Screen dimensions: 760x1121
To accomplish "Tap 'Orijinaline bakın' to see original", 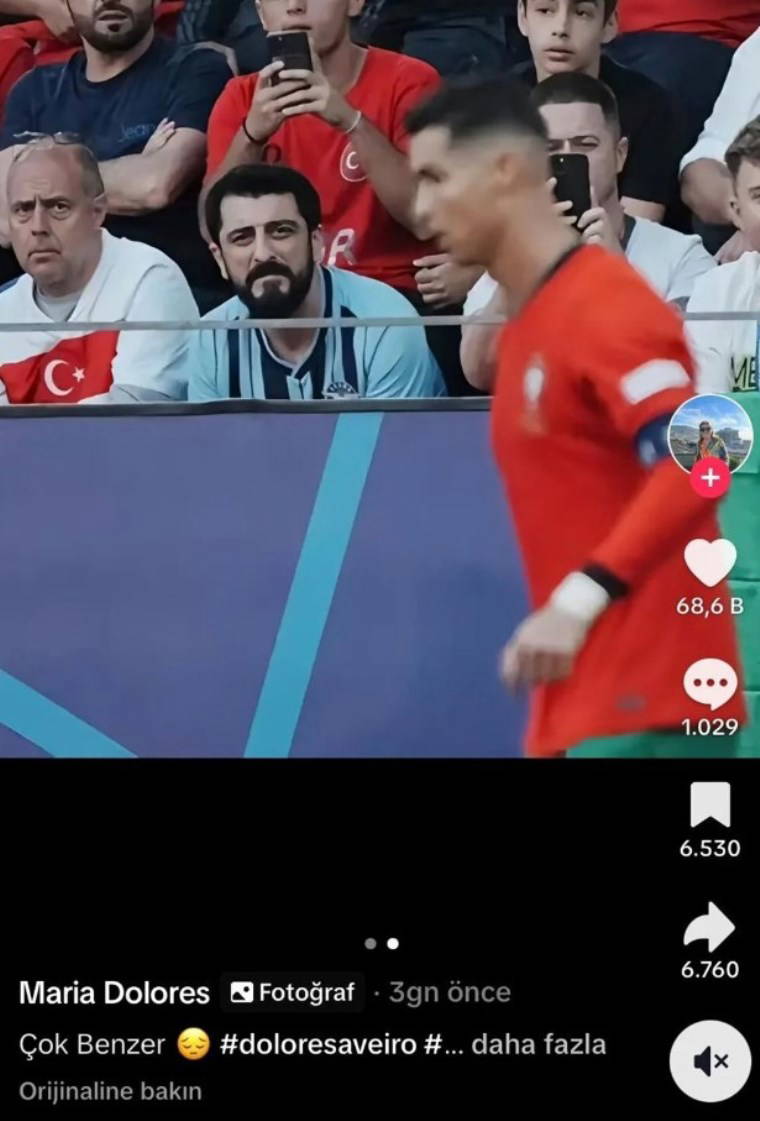I will [110, 1091].
